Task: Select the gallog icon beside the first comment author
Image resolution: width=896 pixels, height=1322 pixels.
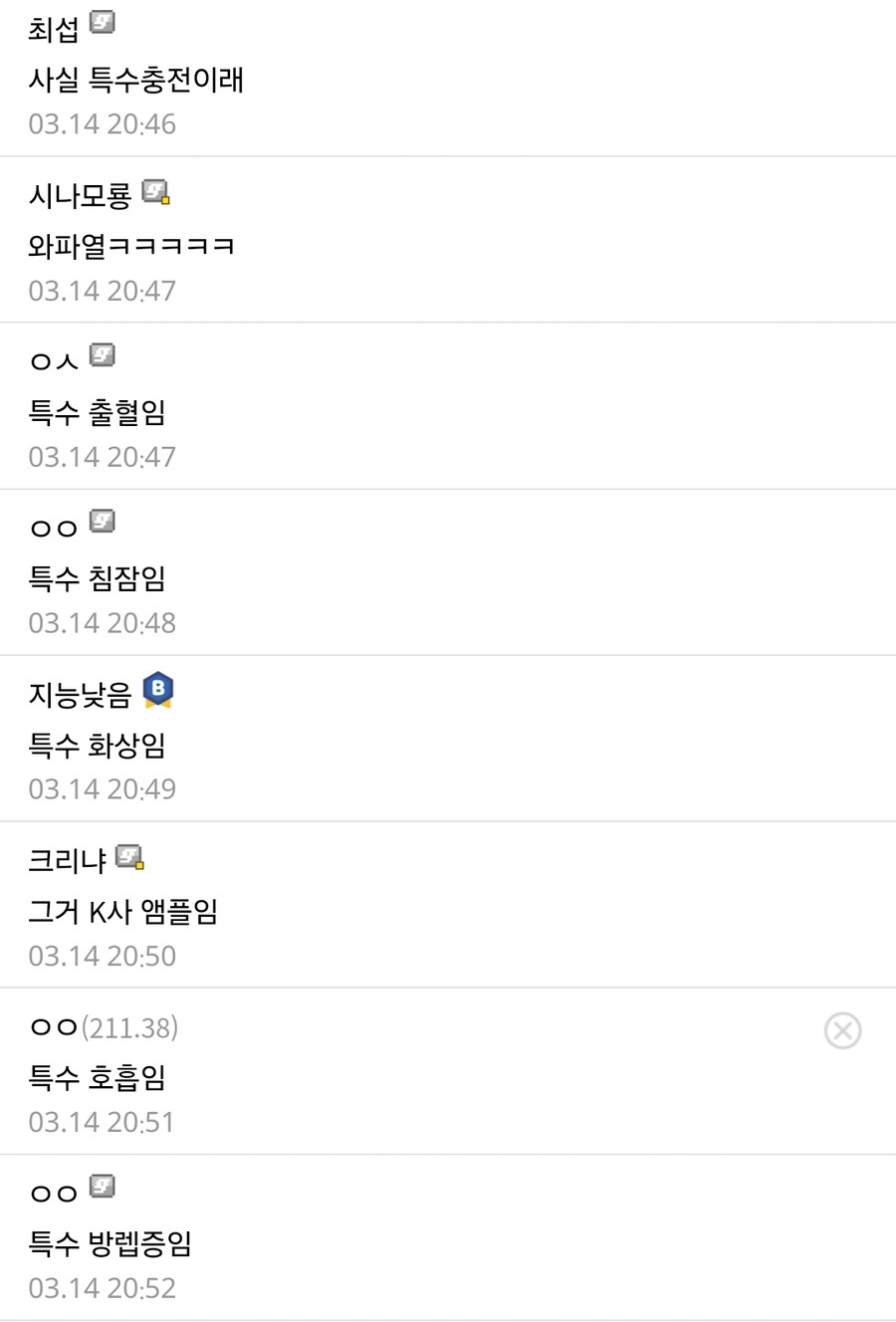Action: [103, 22]
